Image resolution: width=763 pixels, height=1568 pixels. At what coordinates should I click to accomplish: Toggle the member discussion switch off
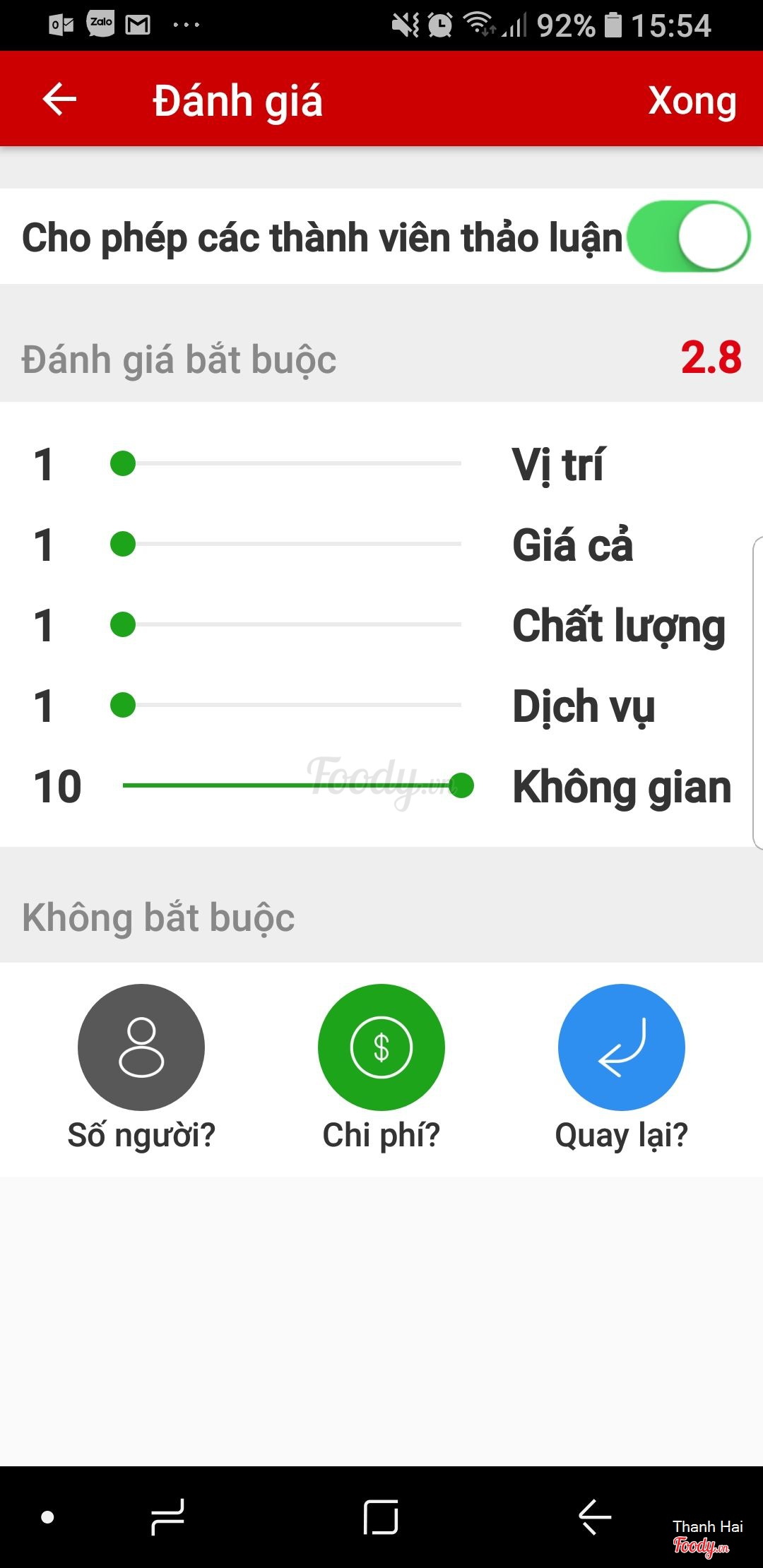688,237
